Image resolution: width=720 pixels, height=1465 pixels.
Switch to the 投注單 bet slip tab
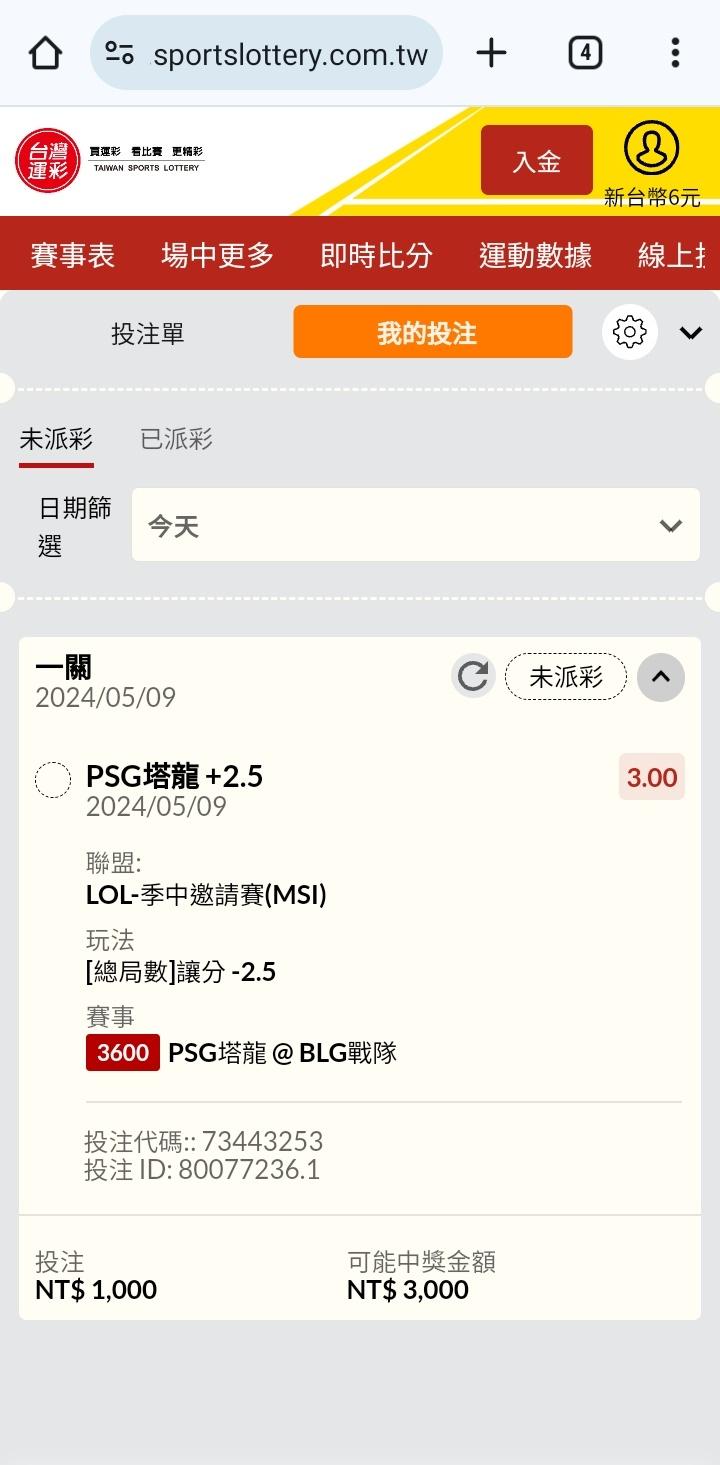[148, 333]
